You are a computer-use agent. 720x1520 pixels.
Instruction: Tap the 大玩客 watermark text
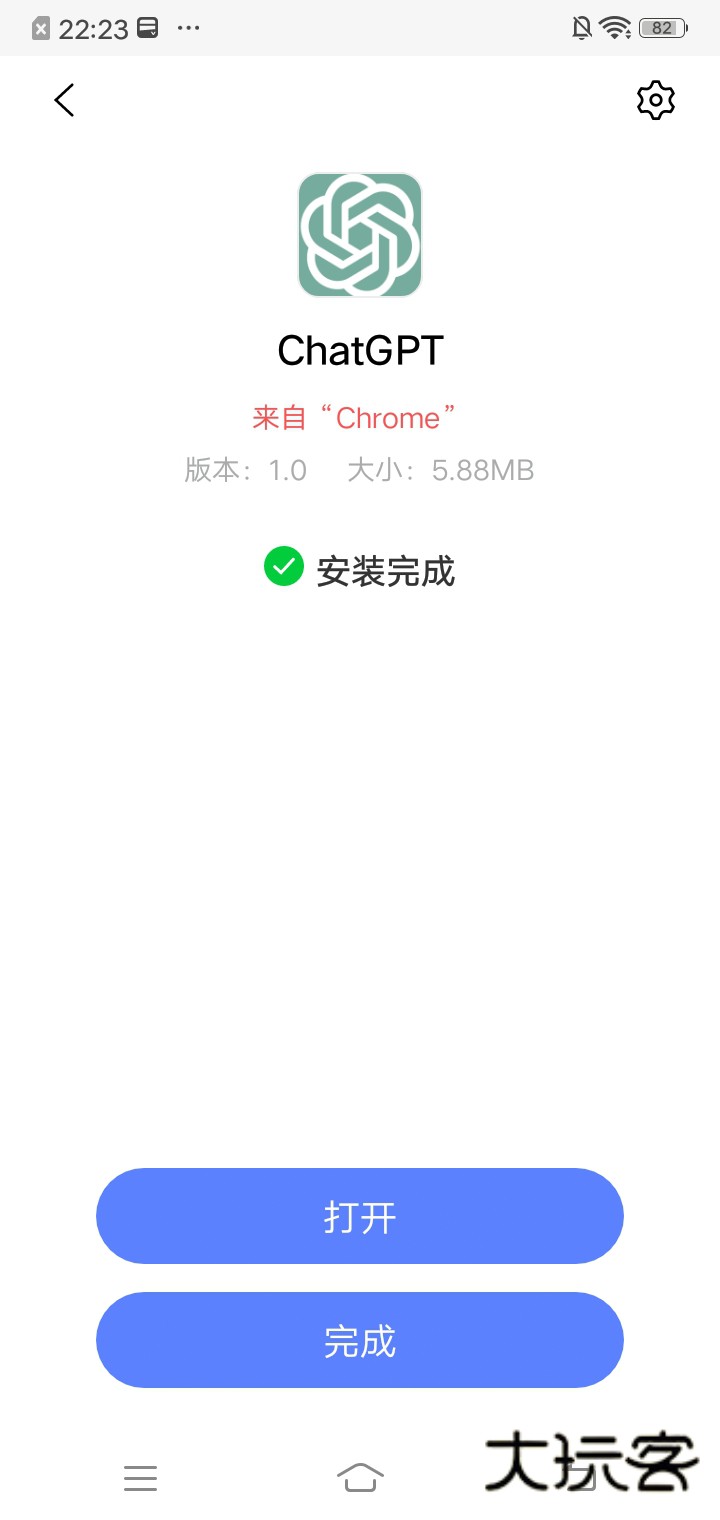[592, 1462]
